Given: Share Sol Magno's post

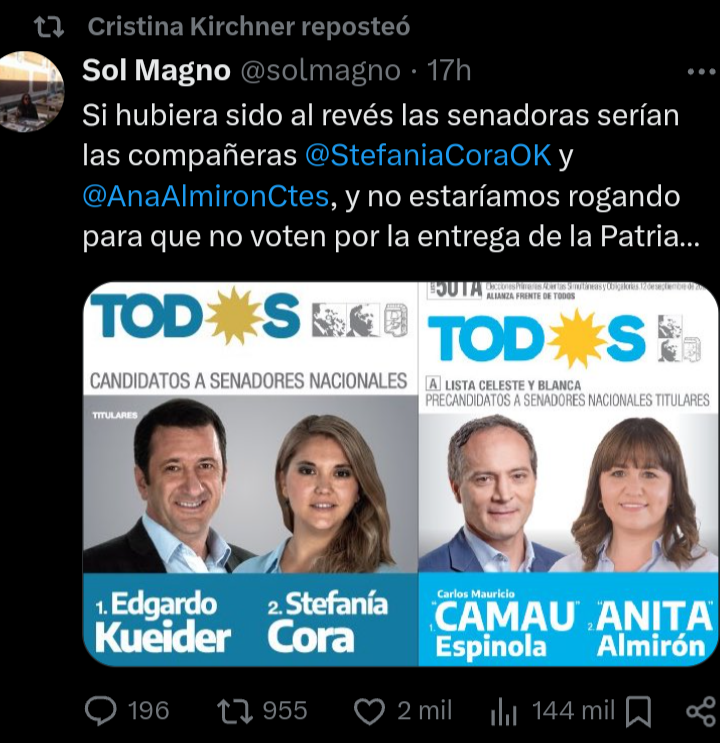Looking at the screenshot, I should [x=700, y=711].
